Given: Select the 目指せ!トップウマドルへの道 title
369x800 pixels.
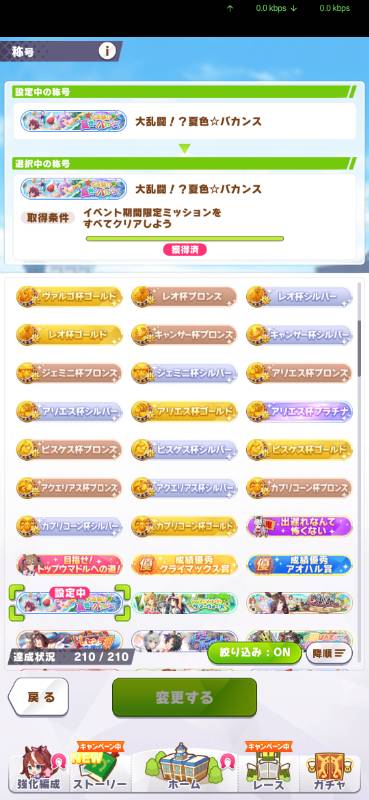Looking at the screenshot, I should [69, 564].
